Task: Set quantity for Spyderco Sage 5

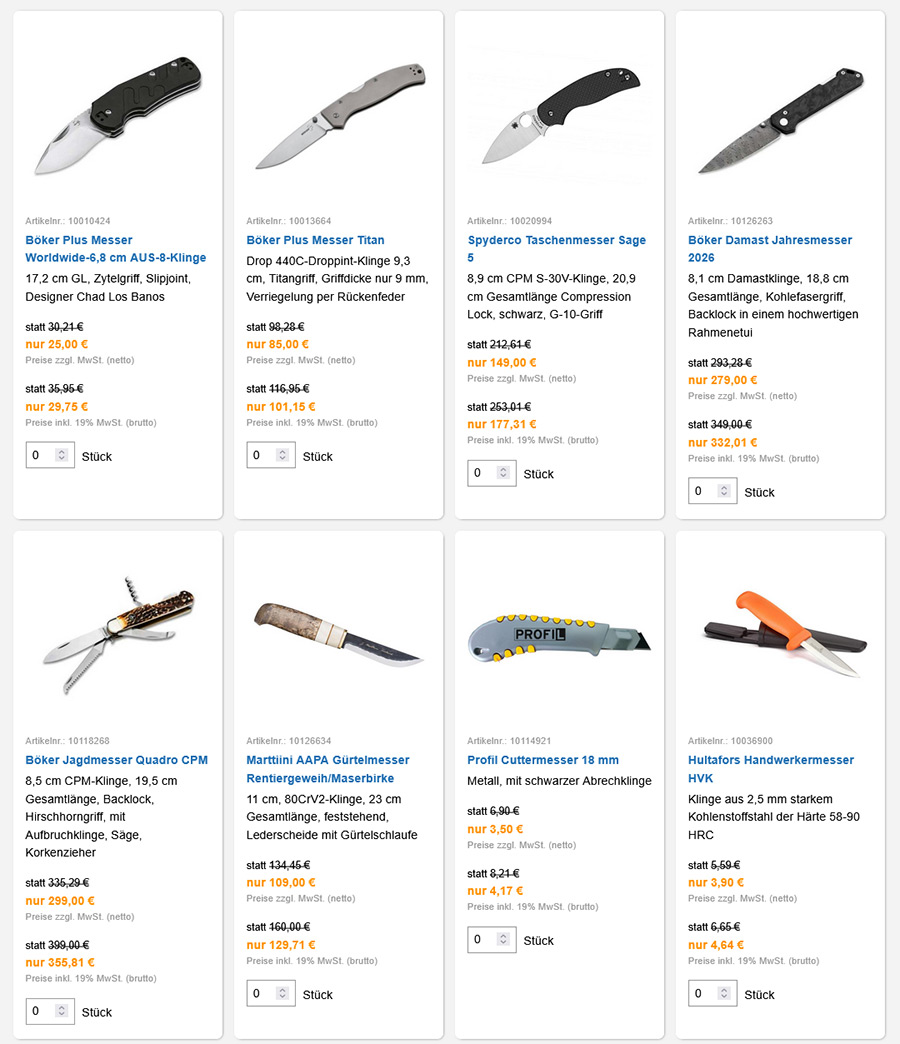Action: tap(484, 474)
